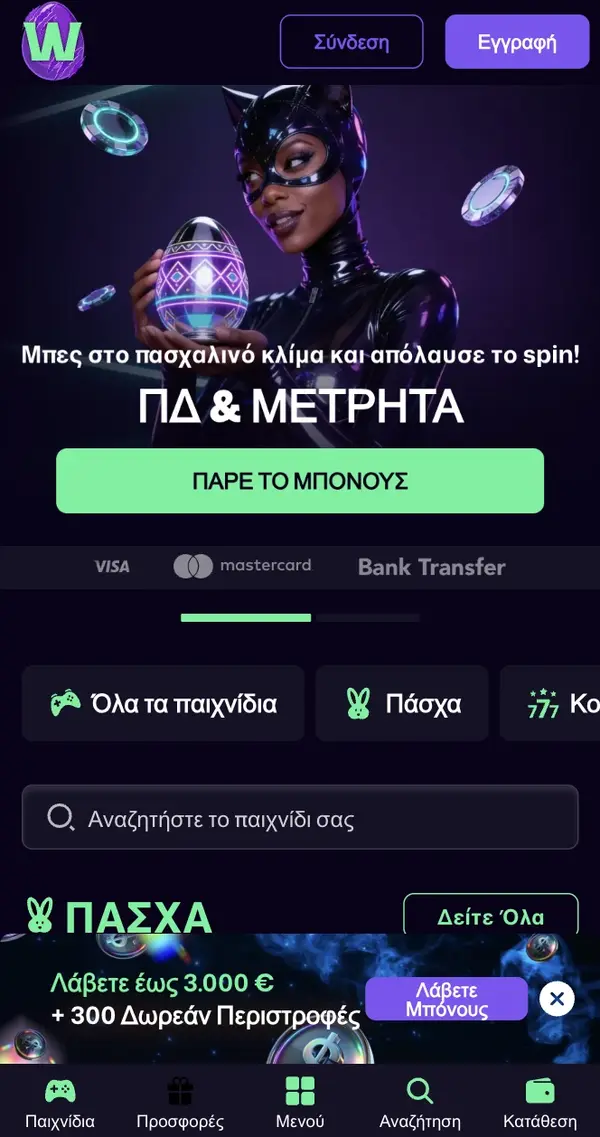Focus the game search field
This screenshot has height=1137, width=600.
coord(300,820)
